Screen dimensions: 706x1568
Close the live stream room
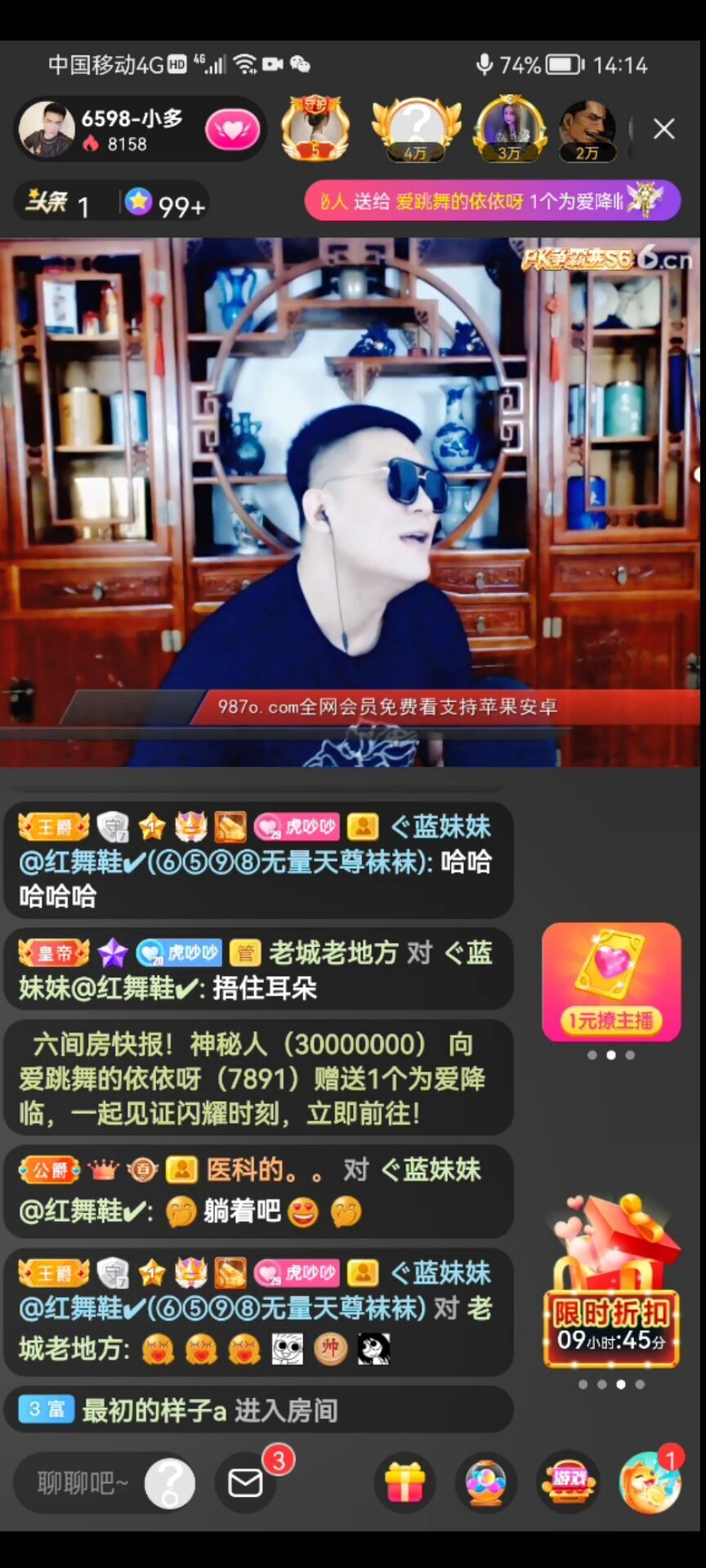(664, 129)
